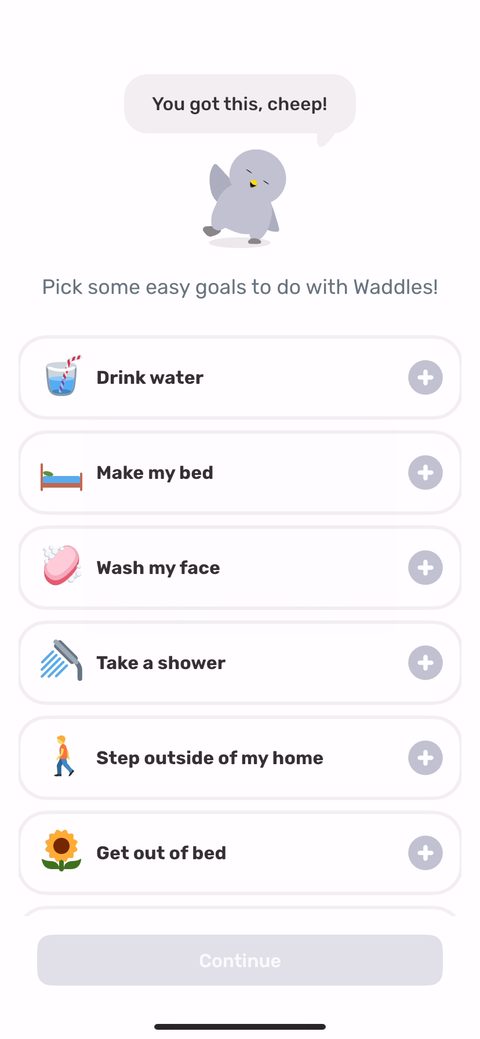Image resolution: width=480 pixels, height=1039 pixels.
Task: Add the Drink water goal
Action: tap(425, 378)
